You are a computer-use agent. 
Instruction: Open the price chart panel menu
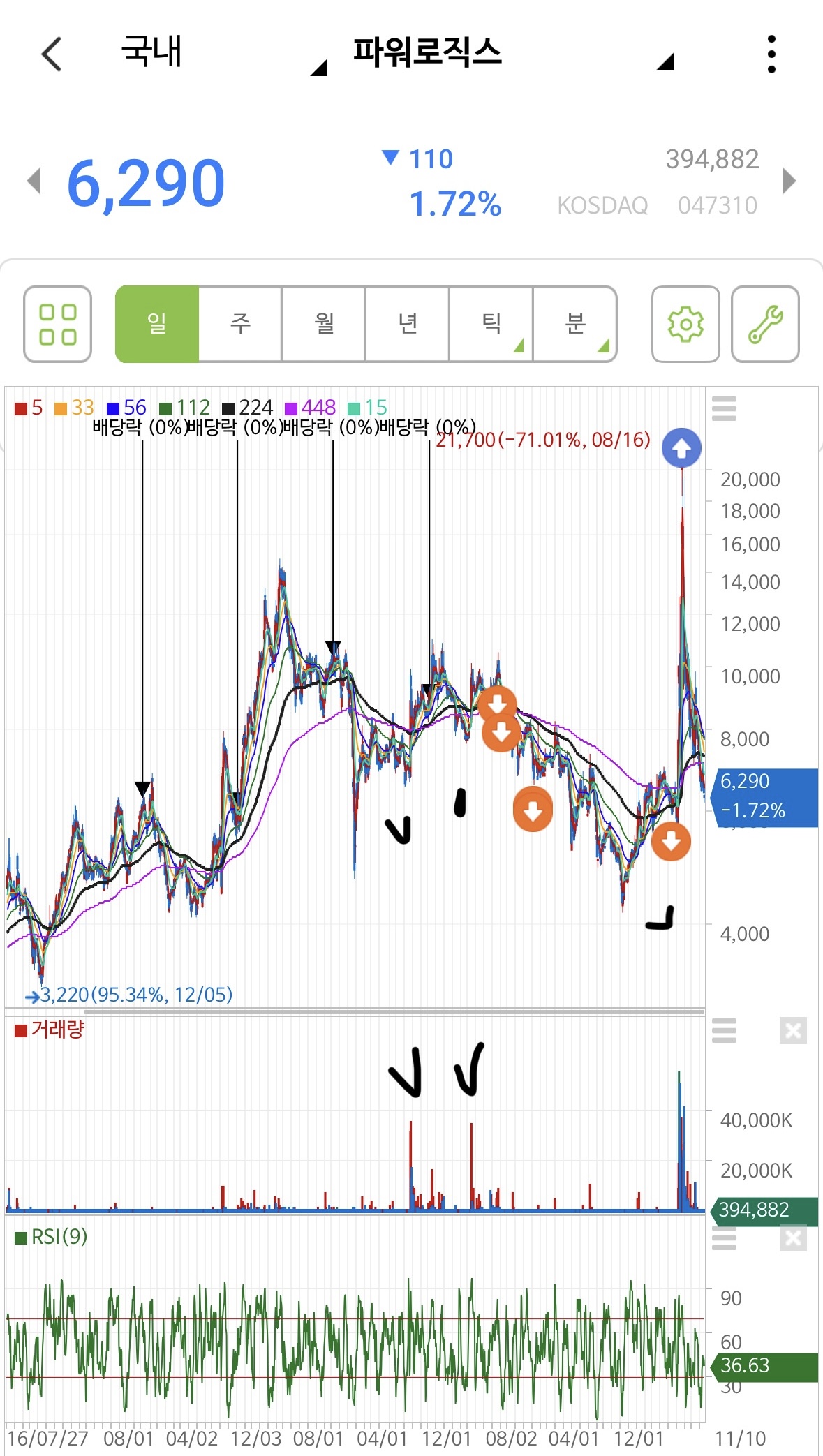(x=724, y=408)
